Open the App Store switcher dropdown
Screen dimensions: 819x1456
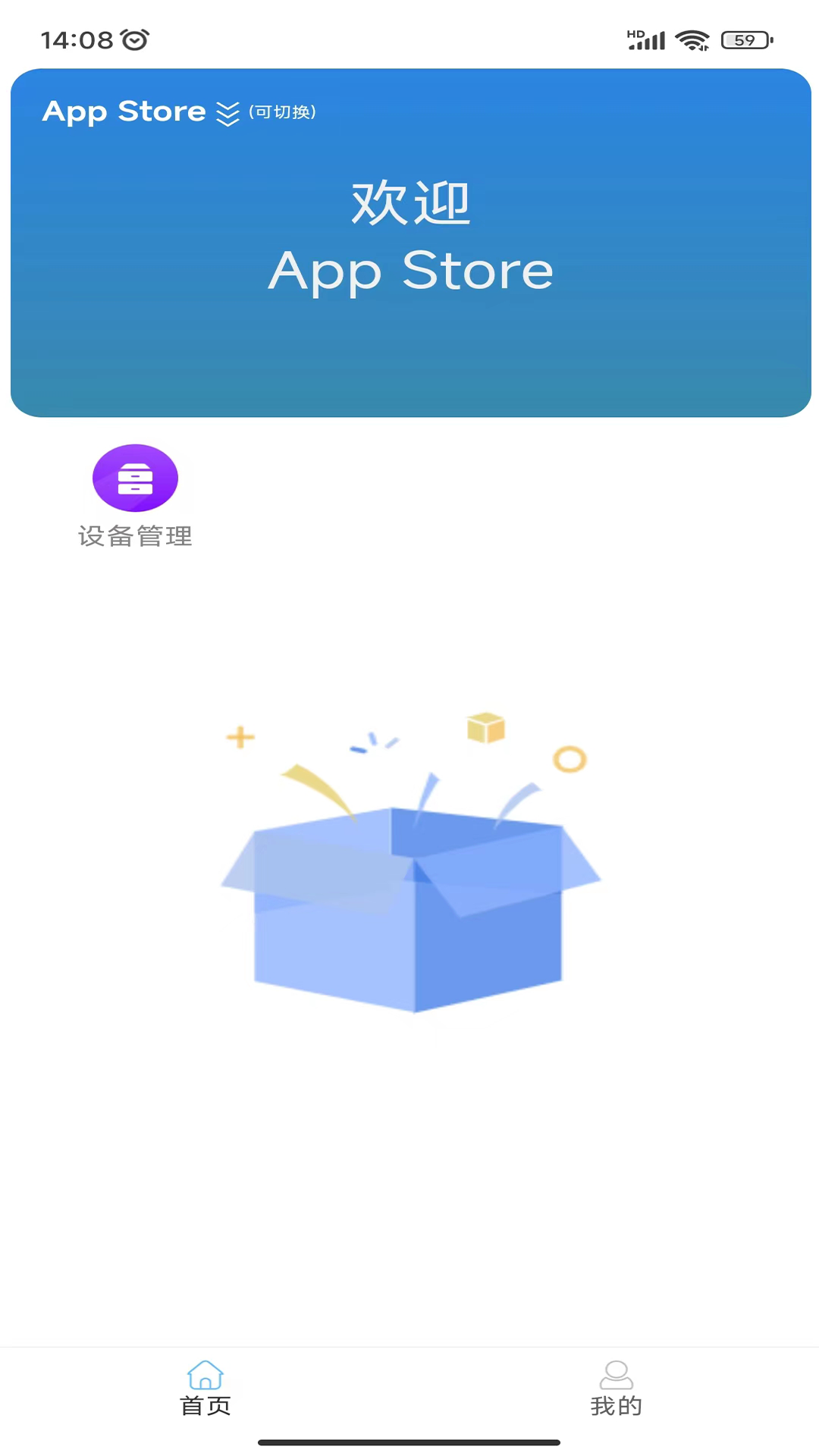pyautogui.click(x=177, y=112)
